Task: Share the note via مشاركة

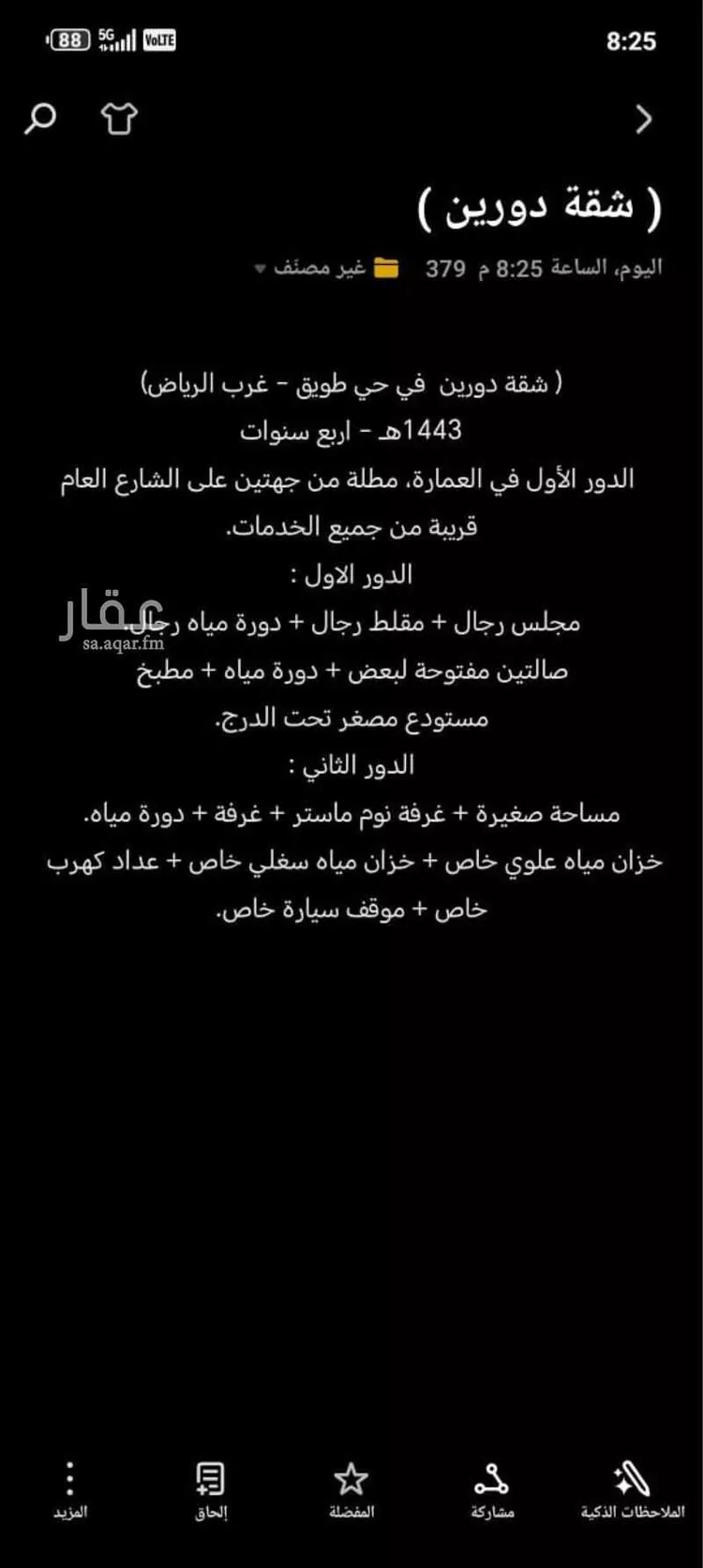Action: (x=492, y=1489)
